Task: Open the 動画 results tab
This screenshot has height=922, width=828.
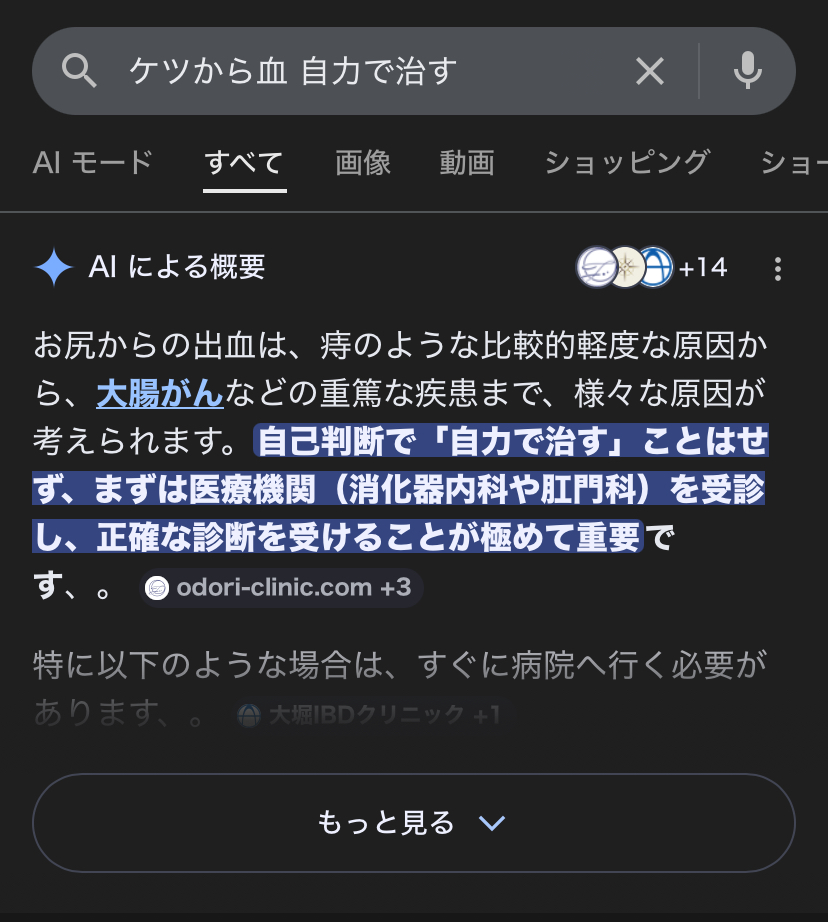Action: (467, 162)
